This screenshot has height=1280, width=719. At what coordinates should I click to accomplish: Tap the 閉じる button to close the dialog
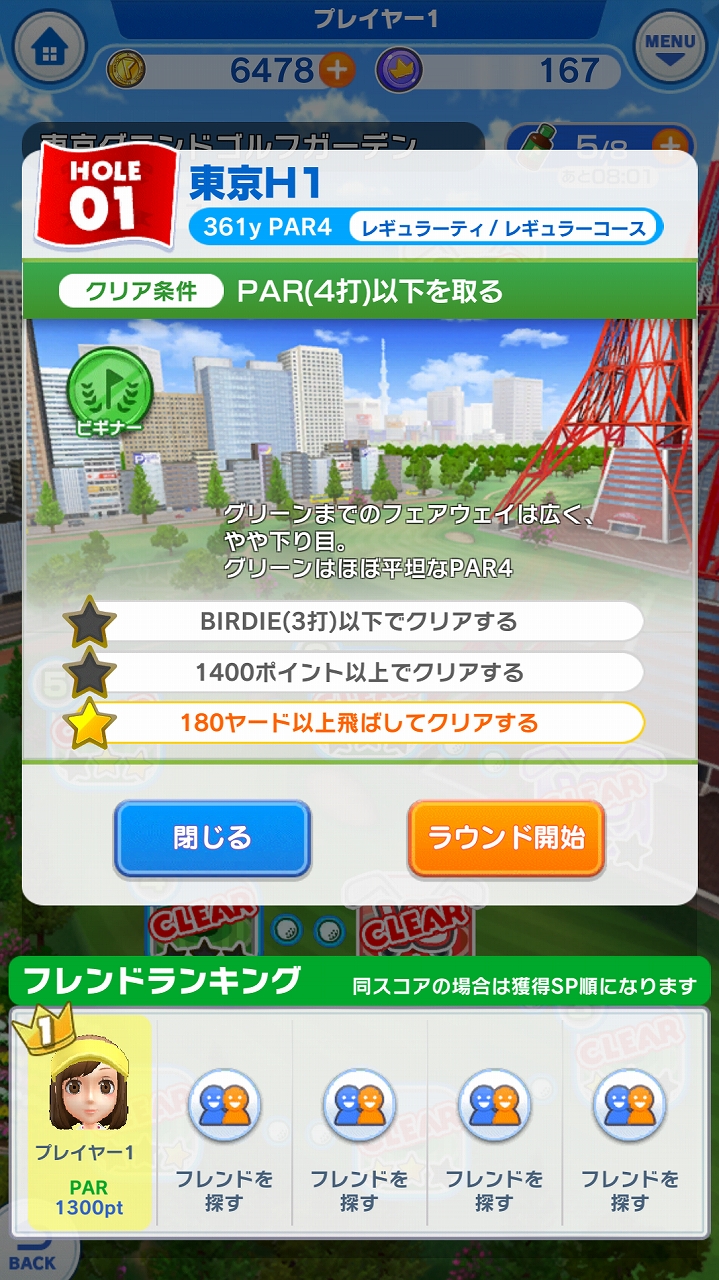click(212, 838)
